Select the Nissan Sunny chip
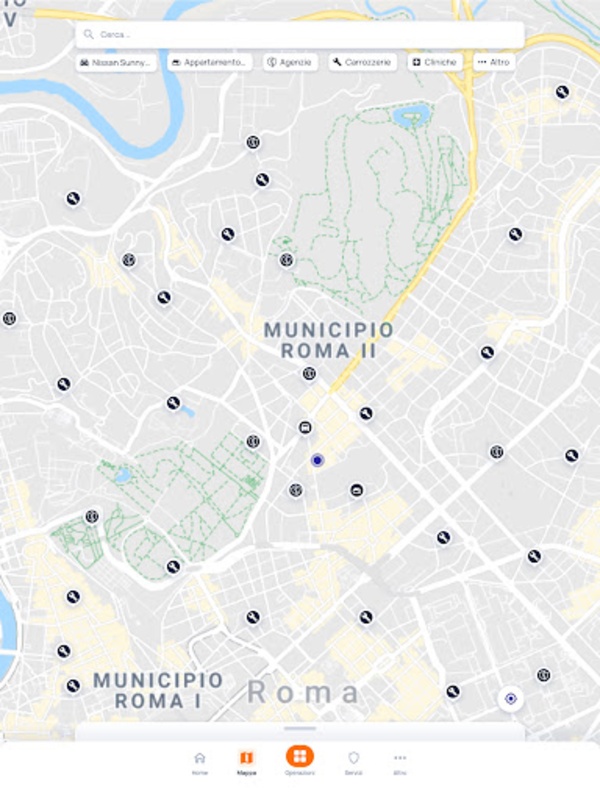Screen dimensions: 600x800 117,62
